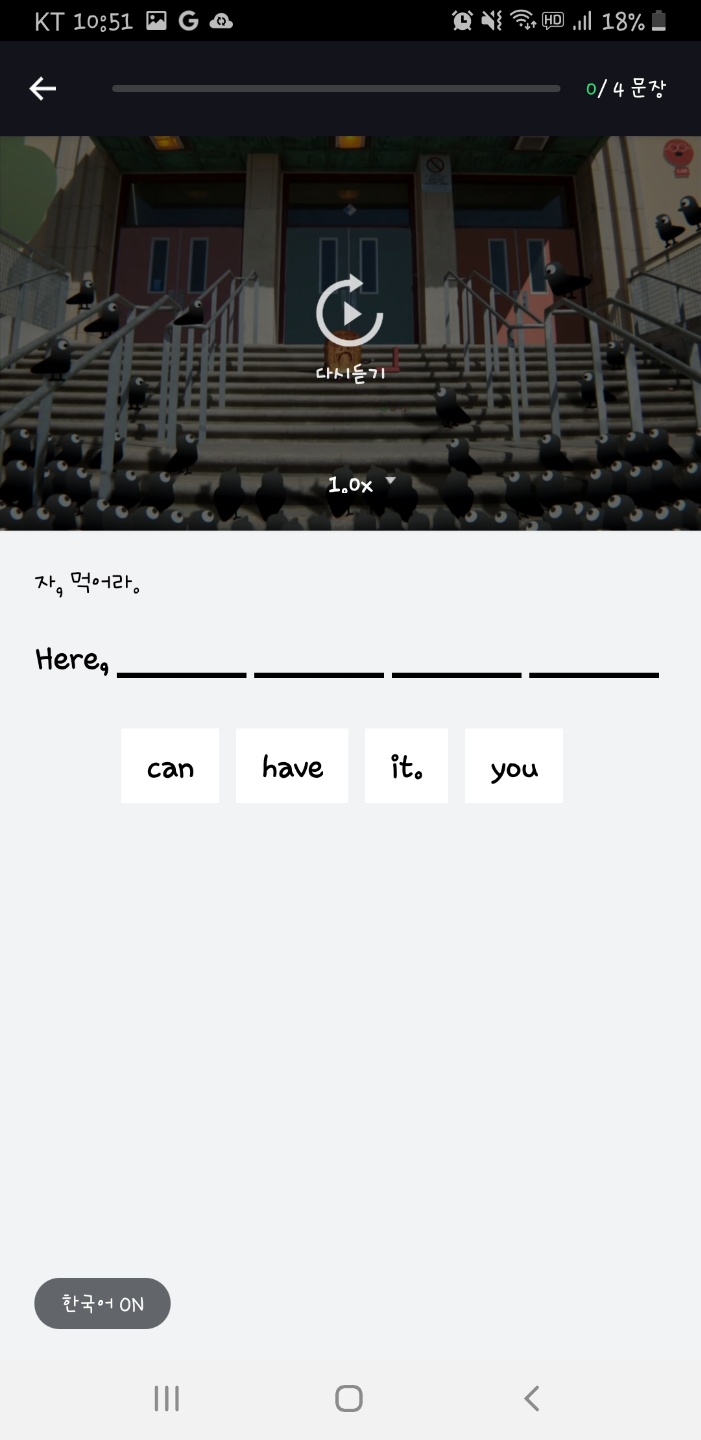Image resolution: width=701 pixels, height=1440 pixels.
Task: Select the word 'can'
Action: point(170,766)
